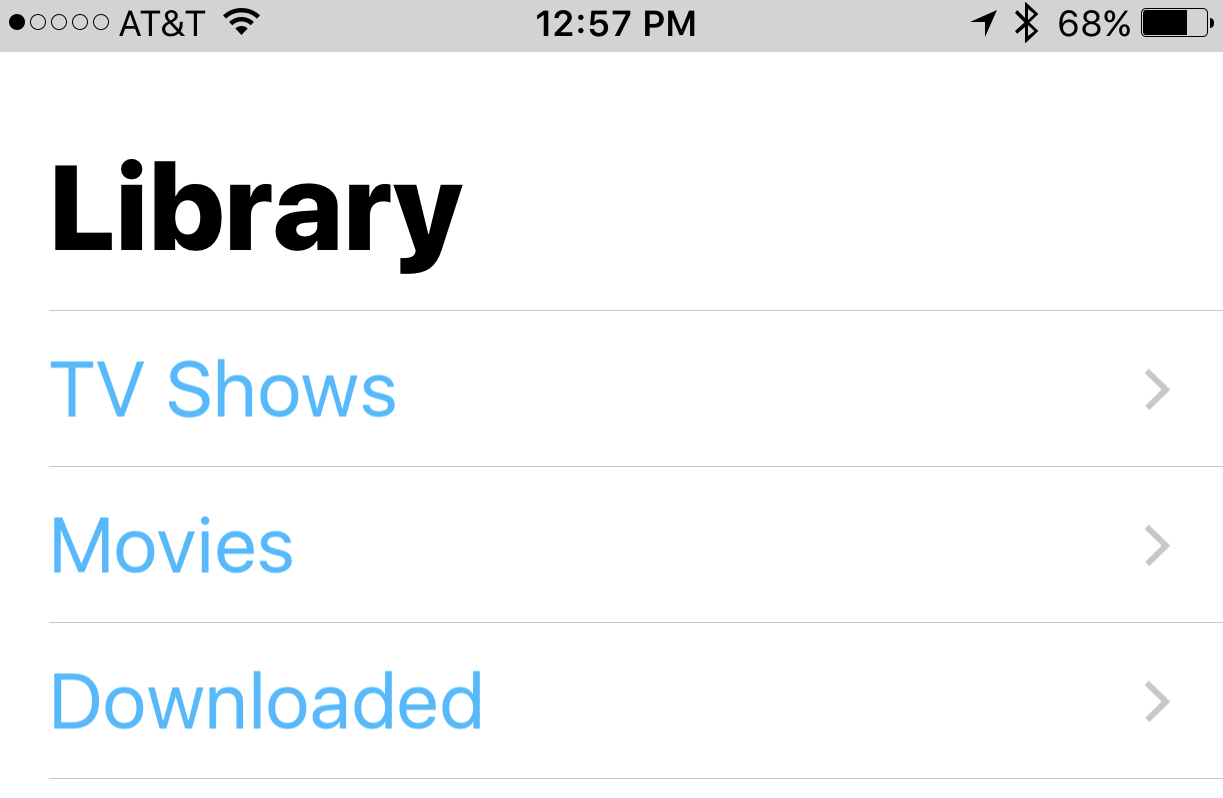View the Downloaded items list
This screenshot has width=1223, height=798.
(x=266, y=701)
